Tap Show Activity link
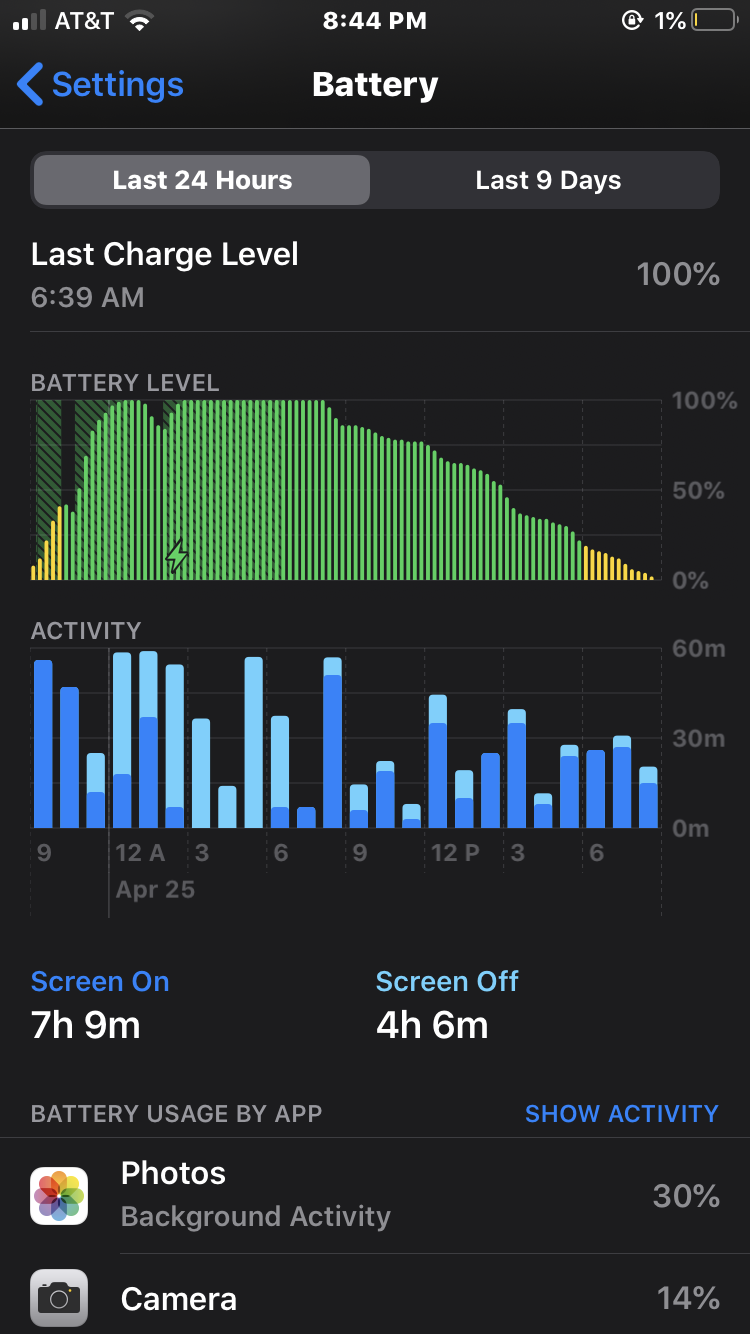 621,1114
